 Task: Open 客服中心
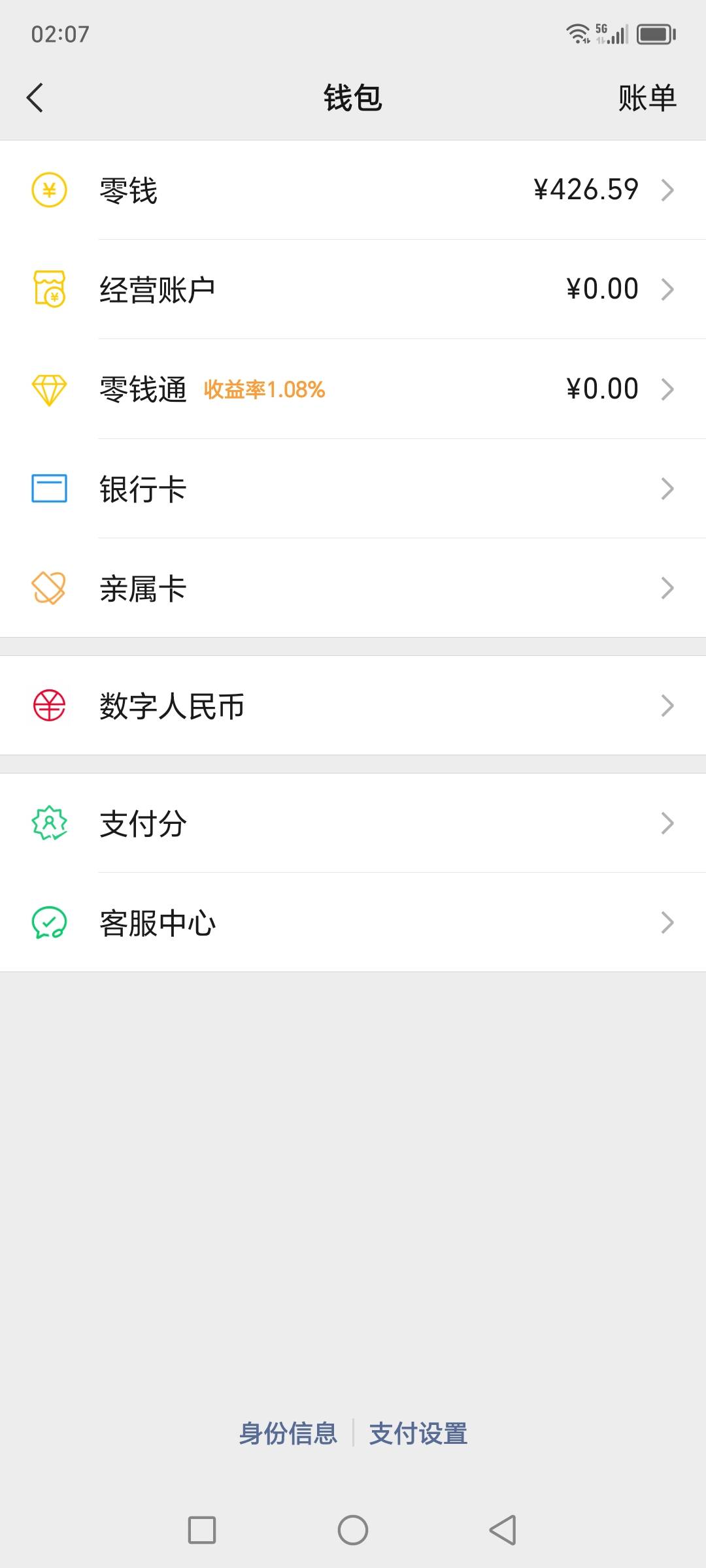click(x=353, y=923)
